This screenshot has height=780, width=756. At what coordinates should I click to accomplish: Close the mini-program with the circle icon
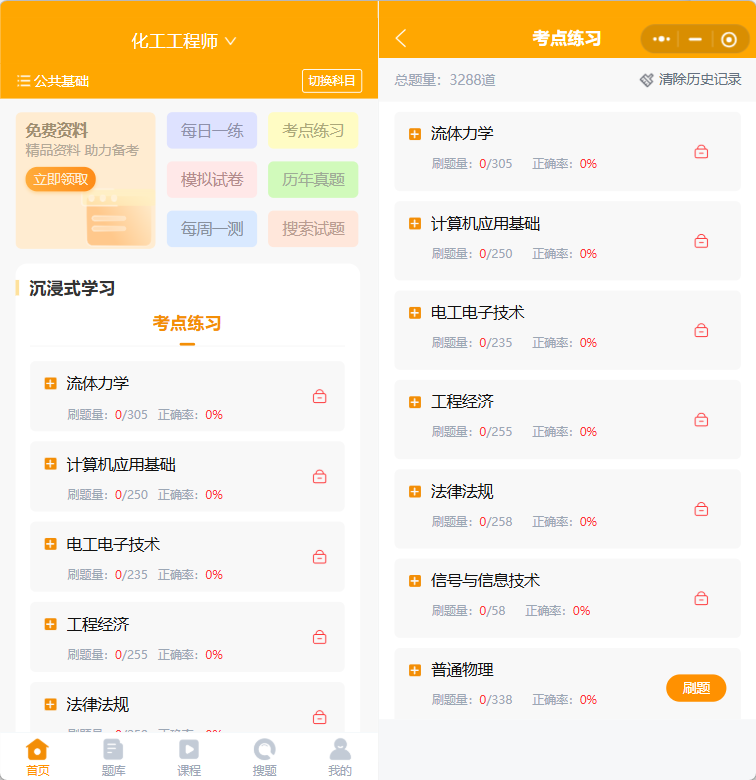(729, 39)
